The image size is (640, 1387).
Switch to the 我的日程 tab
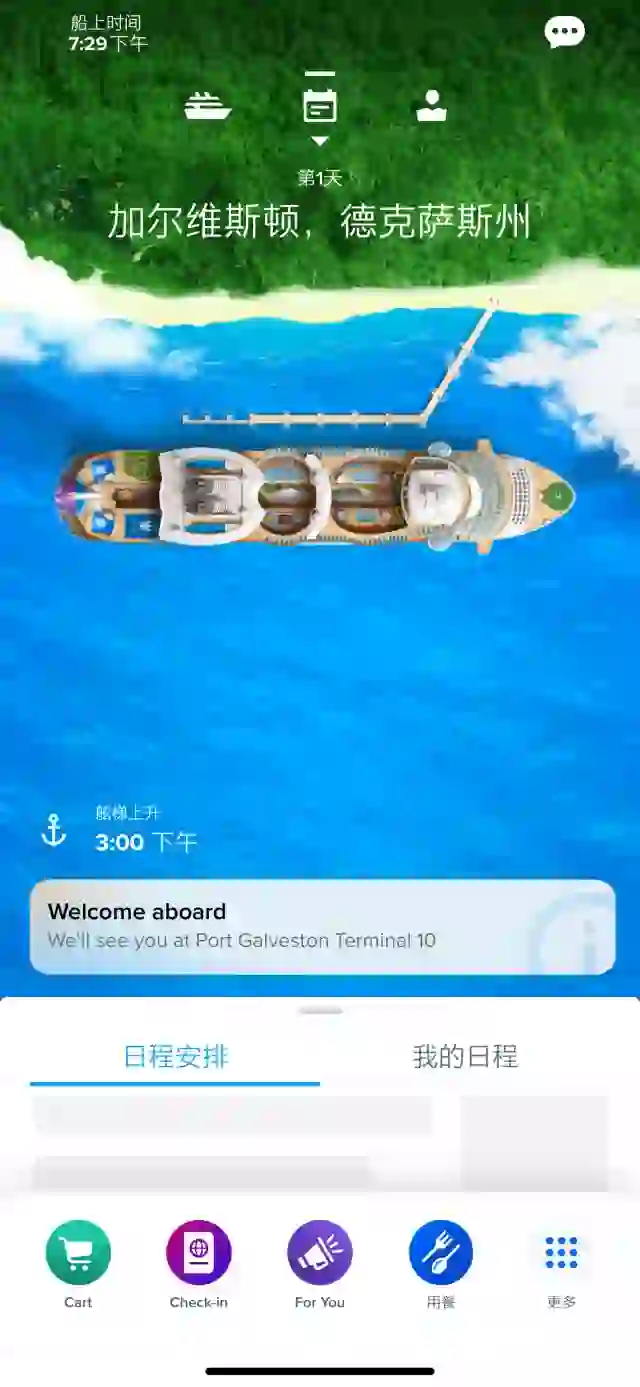465,1057
